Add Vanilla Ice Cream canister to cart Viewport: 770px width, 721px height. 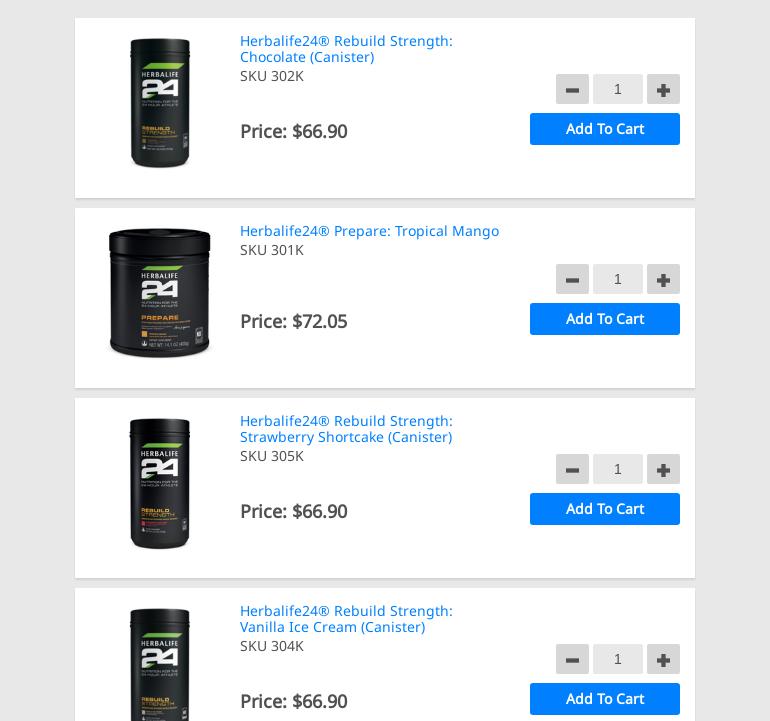tap(604, 699)
